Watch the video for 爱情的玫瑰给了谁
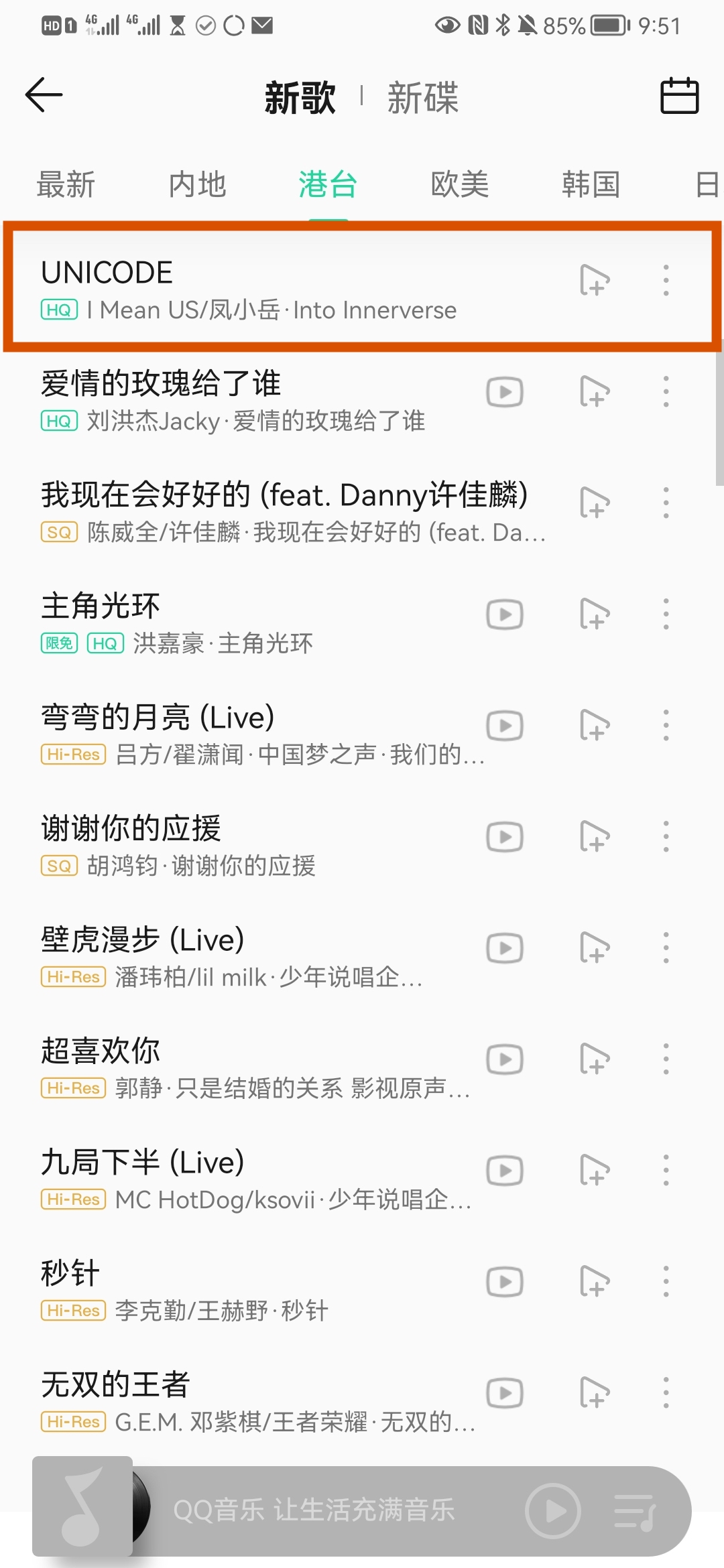724x1568 pixels. pos(505,392)
